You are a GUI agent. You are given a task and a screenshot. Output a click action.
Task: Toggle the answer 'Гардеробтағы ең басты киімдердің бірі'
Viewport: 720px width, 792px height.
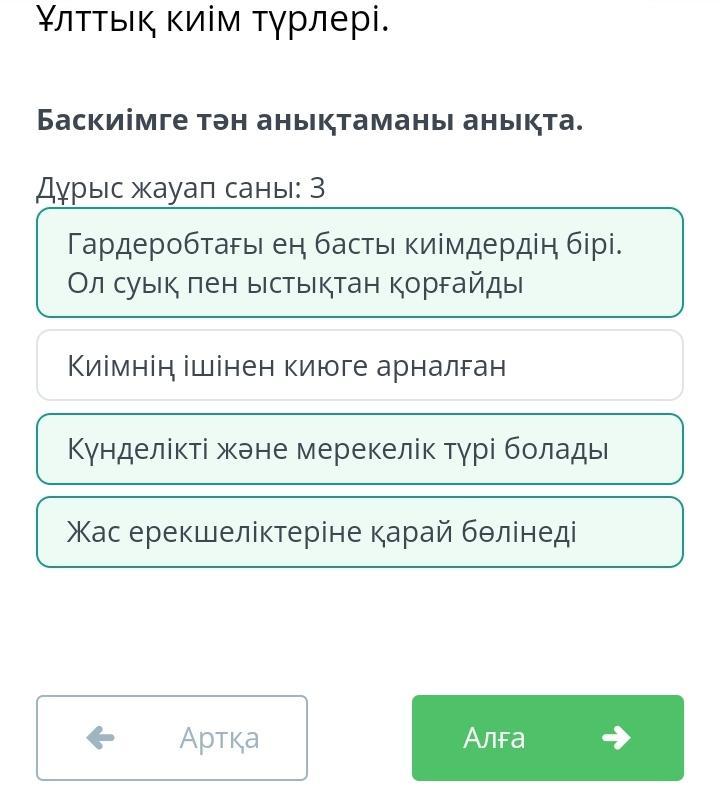click(x=360, y=263)
